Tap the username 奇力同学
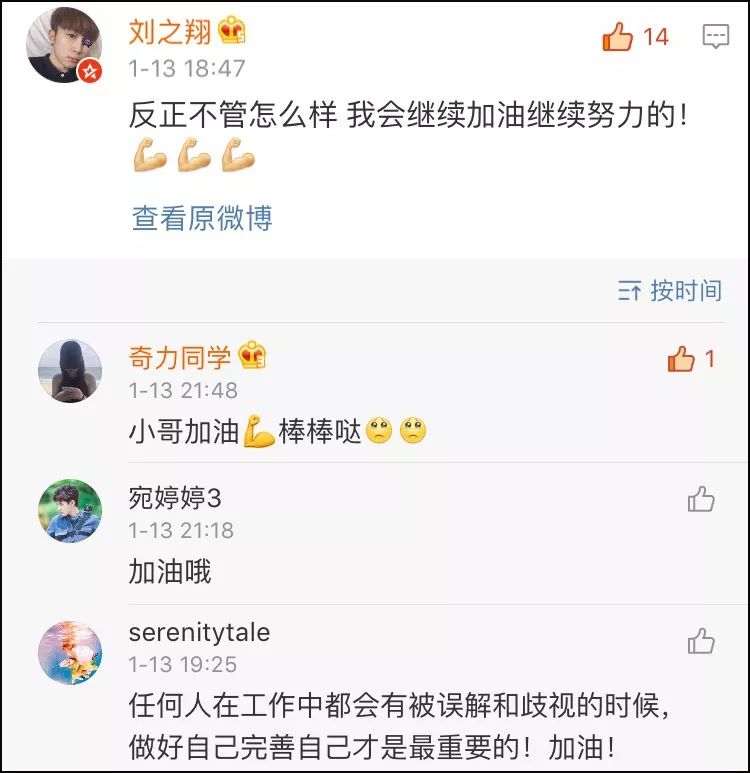The image size is (750, 773). pos(180,357)
